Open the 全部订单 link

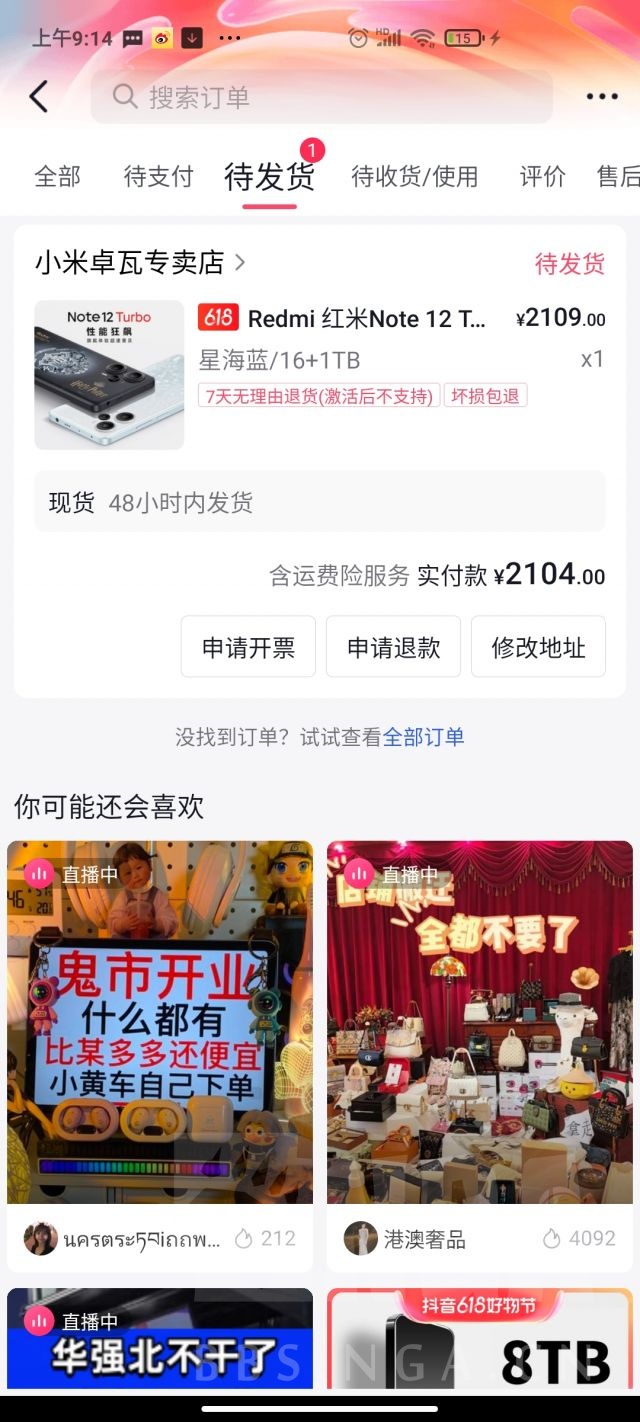pyautogui.click(x=423, y=738)
